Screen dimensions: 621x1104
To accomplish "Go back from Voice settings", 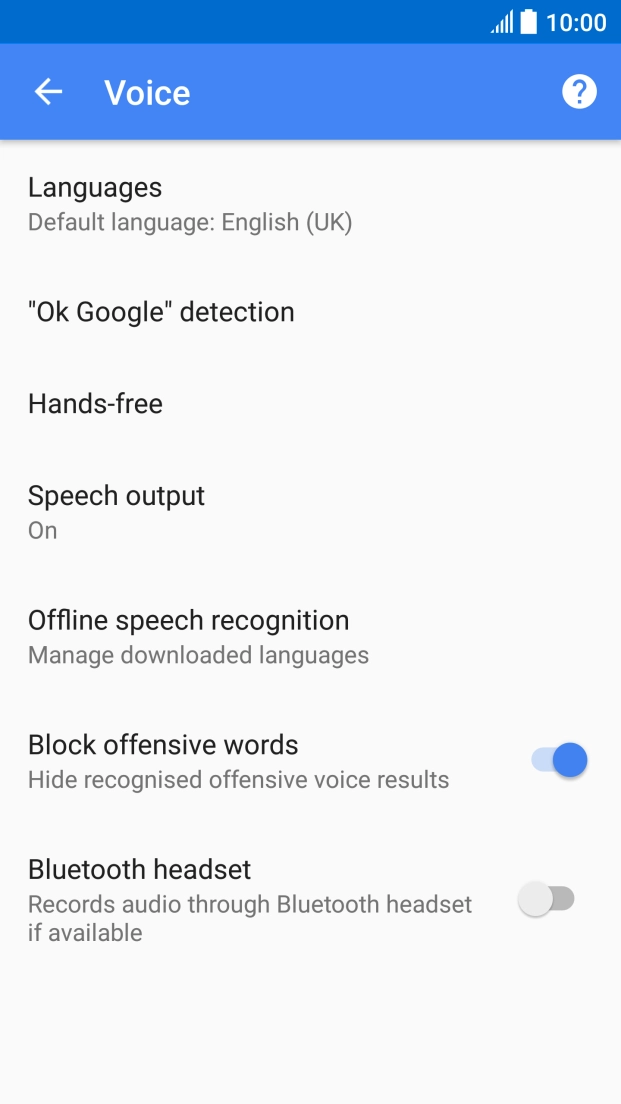I will click(49, 92).
